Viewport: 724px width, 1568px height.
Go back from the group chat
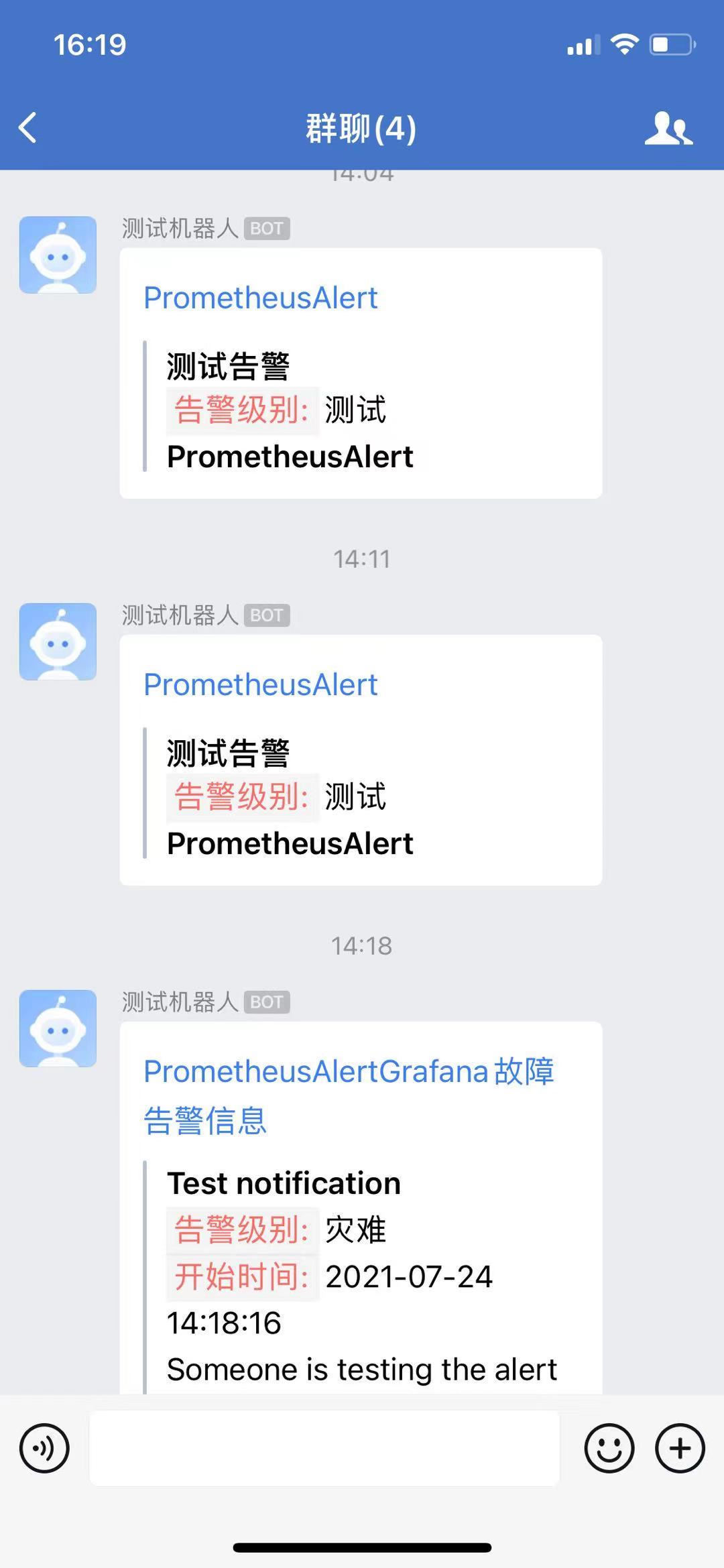click(28, 128)
